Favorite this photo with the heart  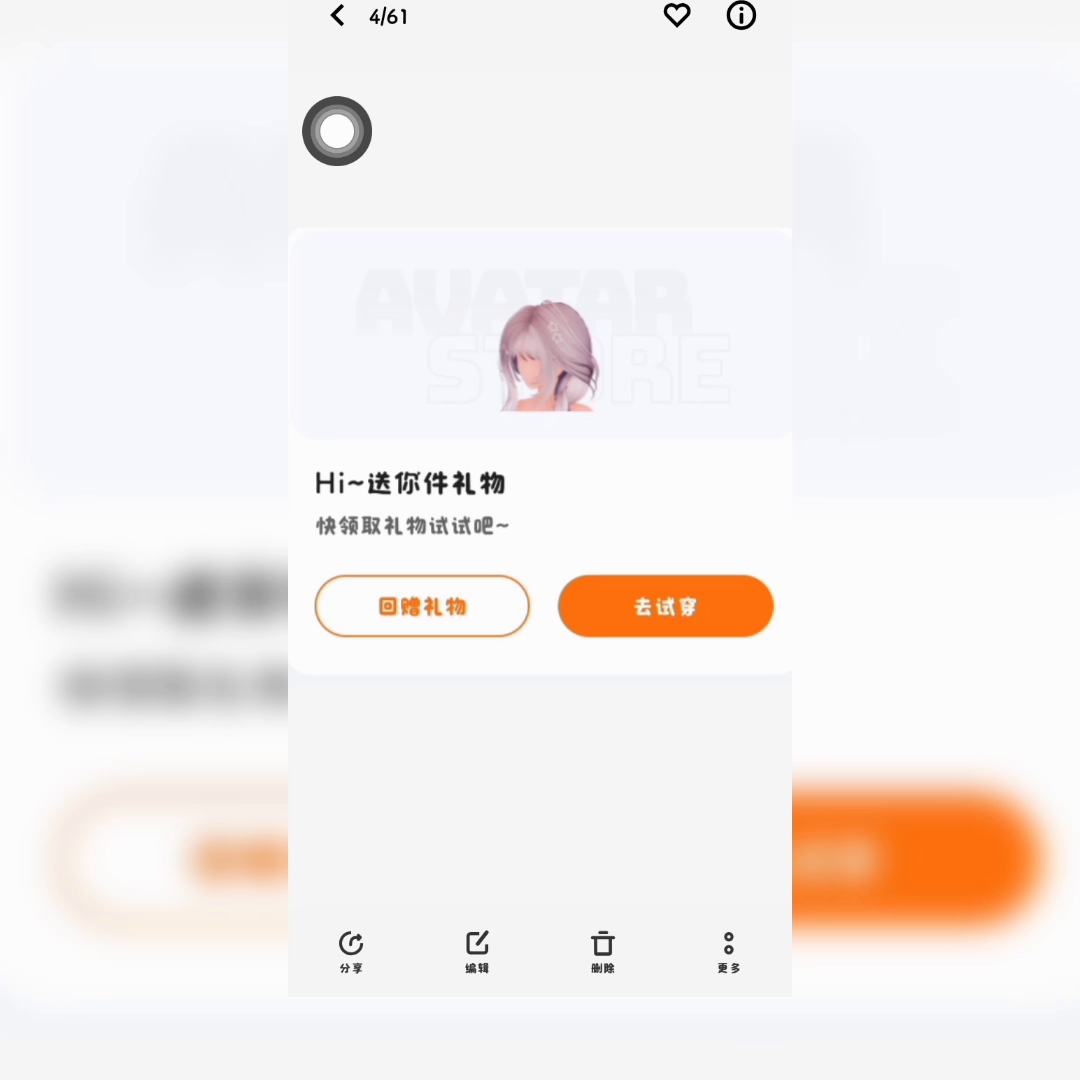(677, 15)
